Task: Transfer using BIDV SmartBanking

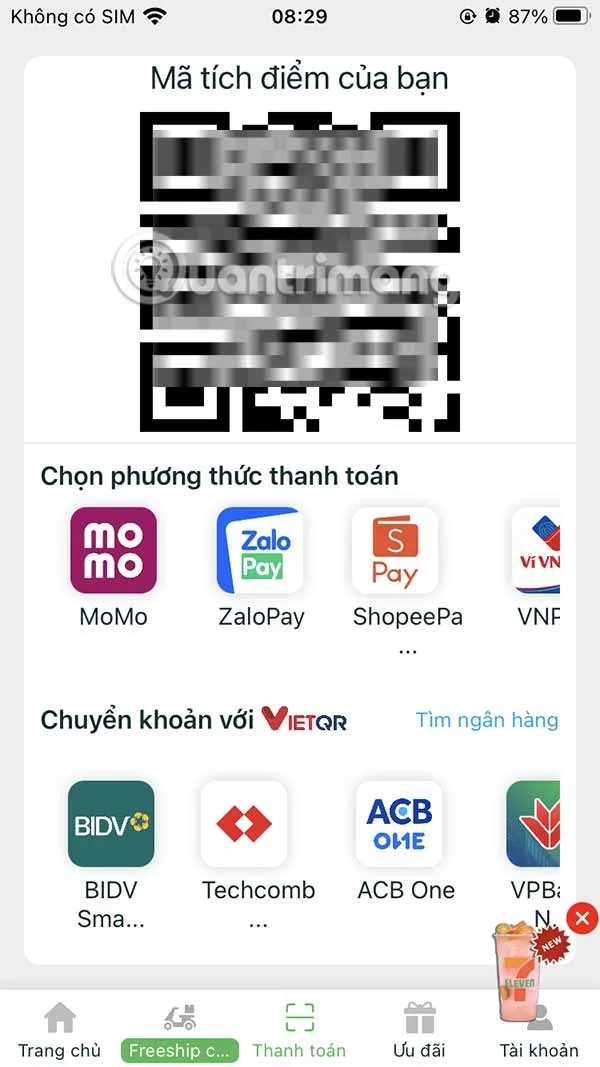Action: tap(111, 824)
